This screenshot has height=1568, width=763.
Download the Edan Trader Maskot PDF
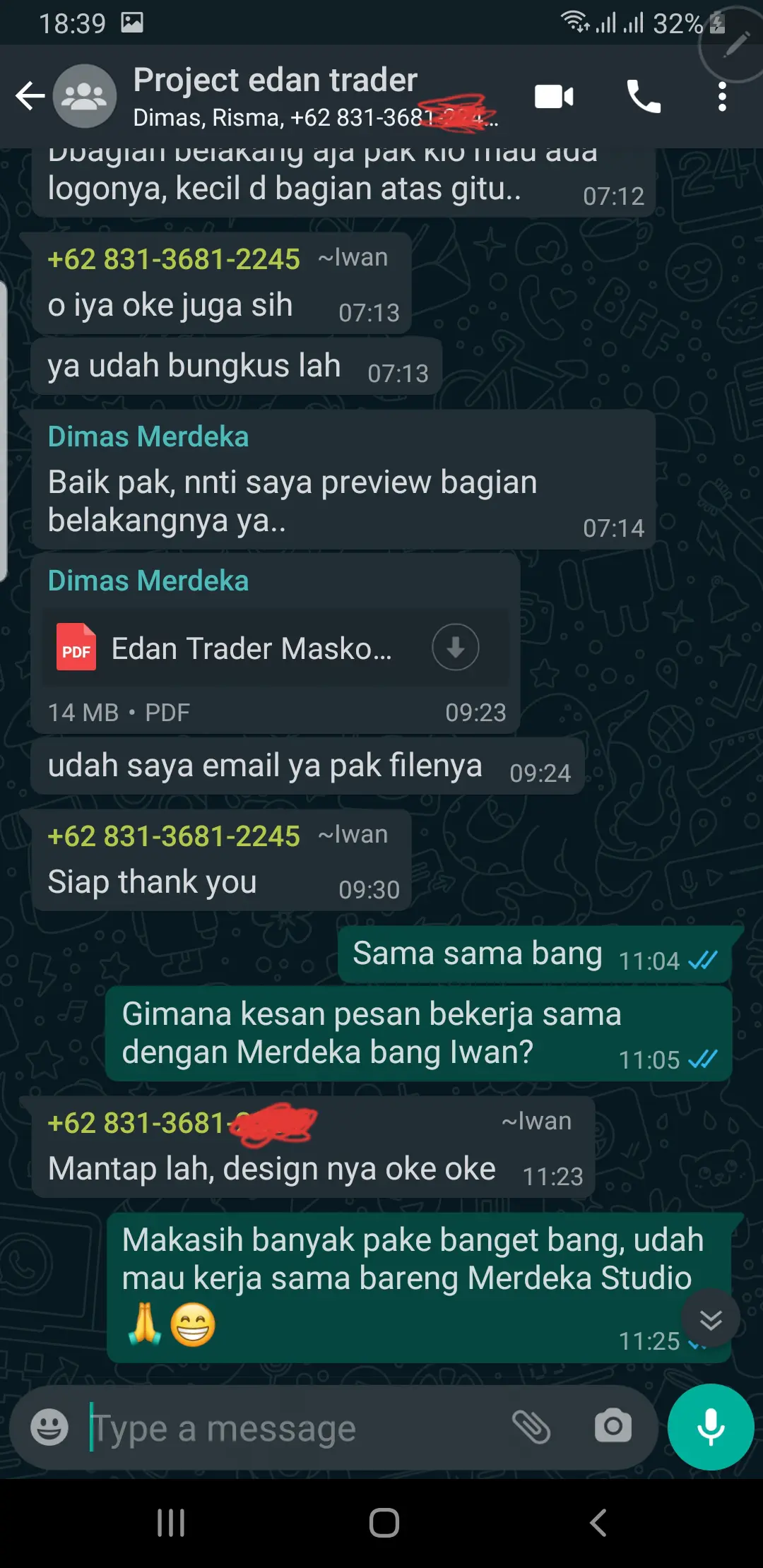click(456, 648)
